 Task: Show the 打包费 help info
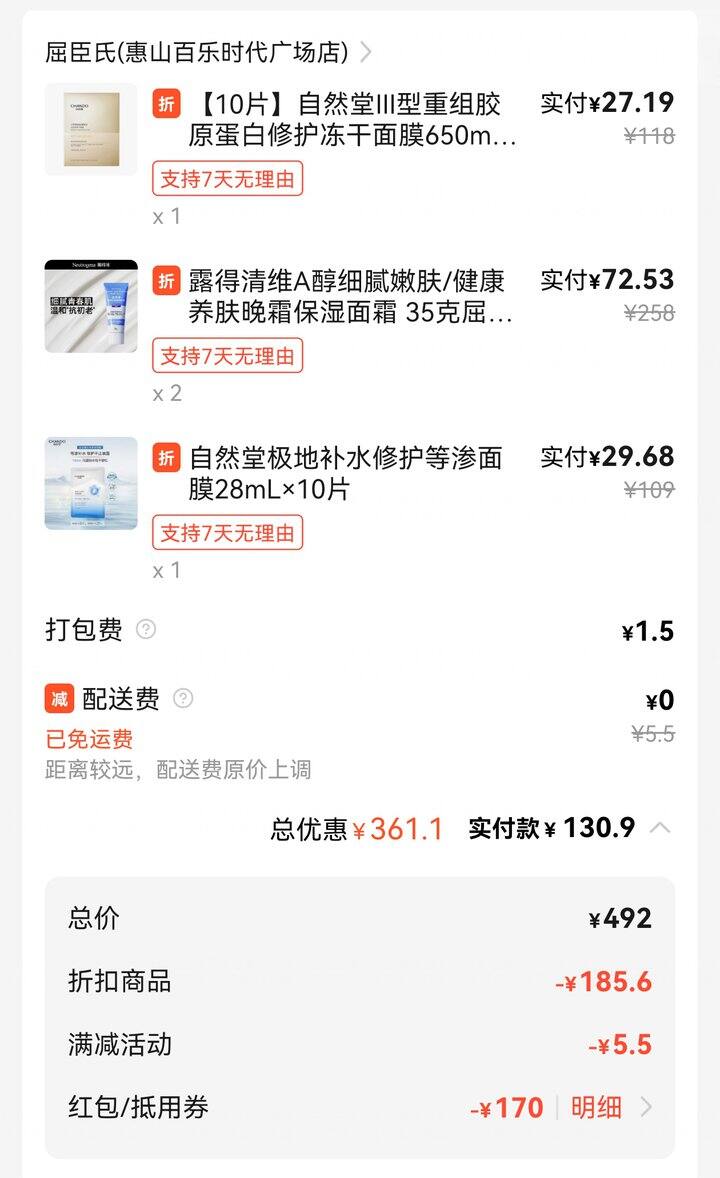(146, 629)
